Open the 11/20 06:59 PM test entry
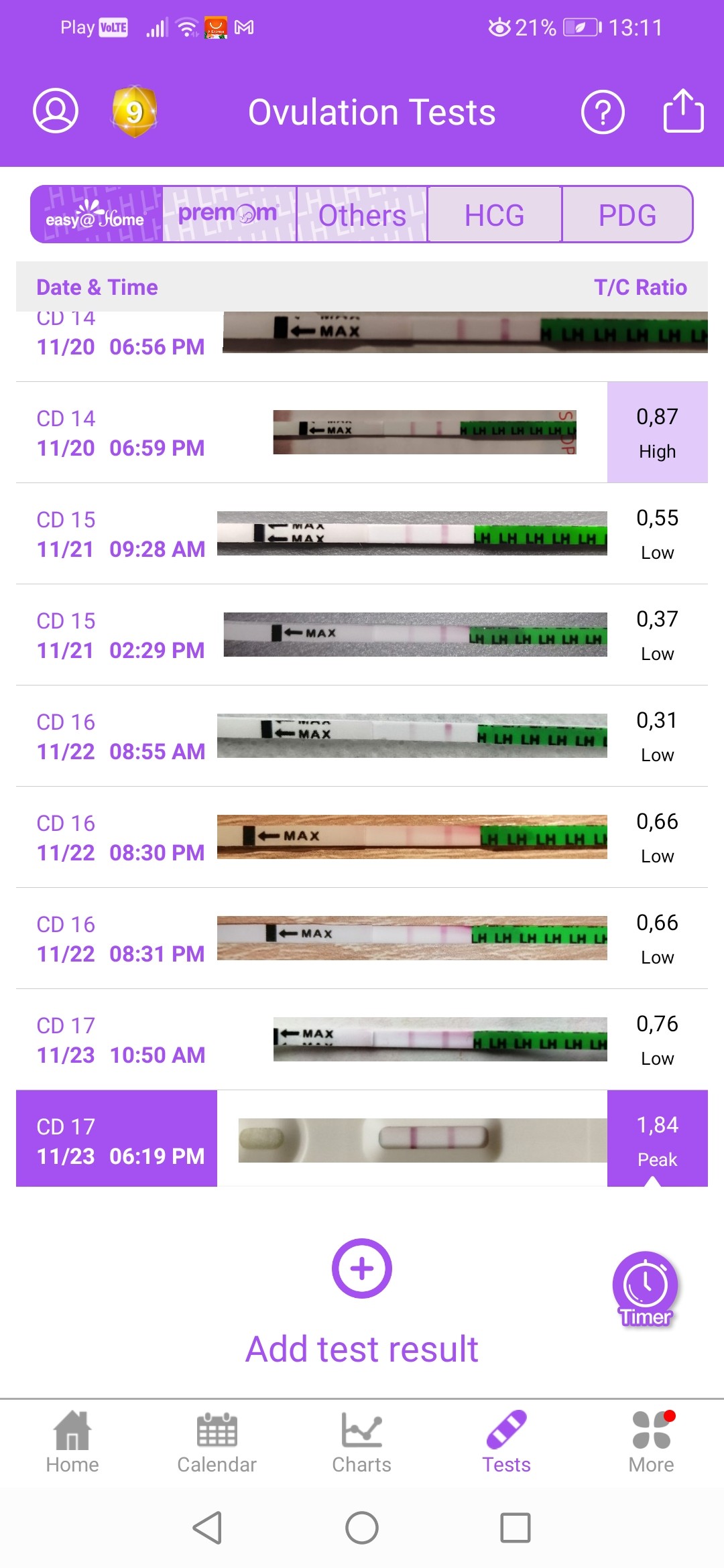The width and height of the screenshot is (724, 1568). 362,432
